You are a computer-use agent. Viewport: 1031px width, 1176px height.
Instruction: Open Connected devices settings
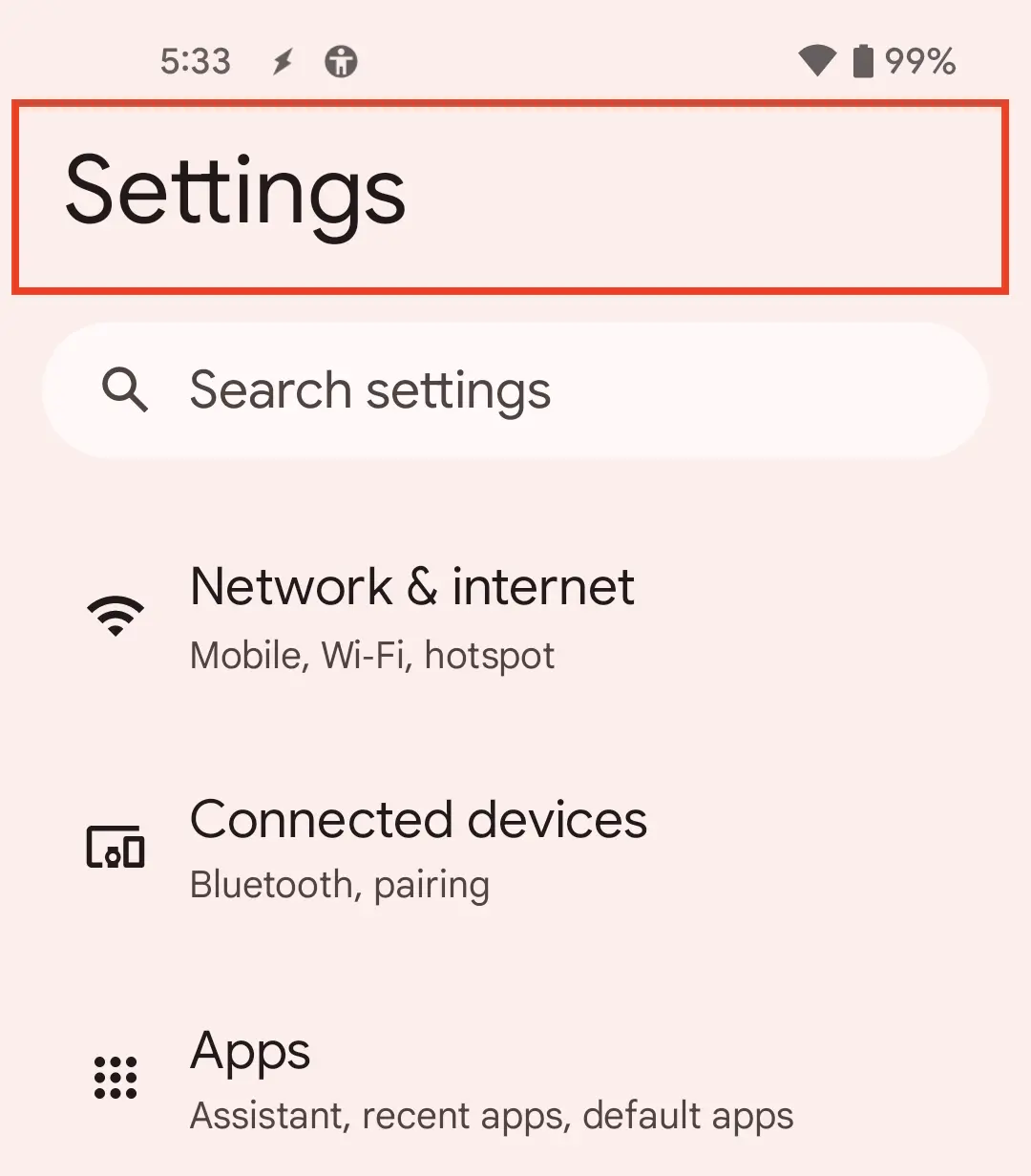[418, 819]
